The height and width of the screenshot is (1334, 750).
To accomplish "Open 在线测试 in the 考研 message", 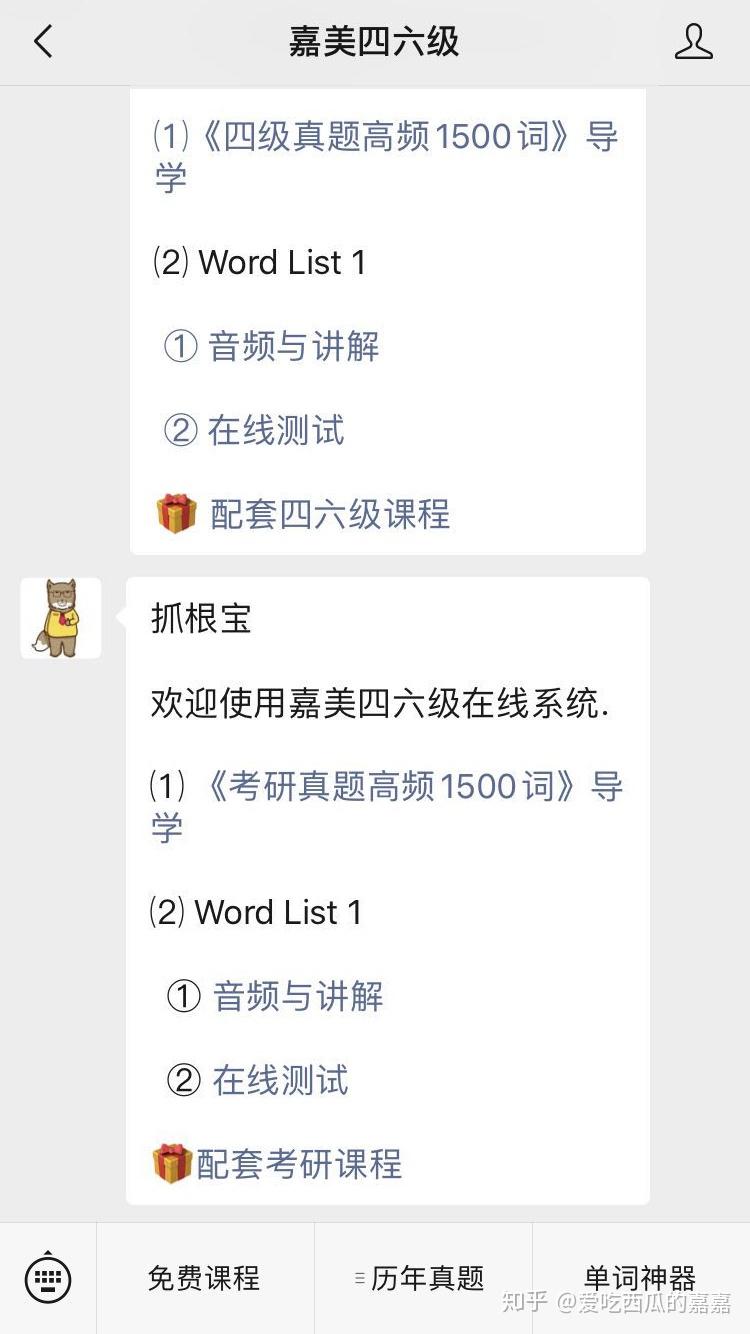I will coord(280,1081).
